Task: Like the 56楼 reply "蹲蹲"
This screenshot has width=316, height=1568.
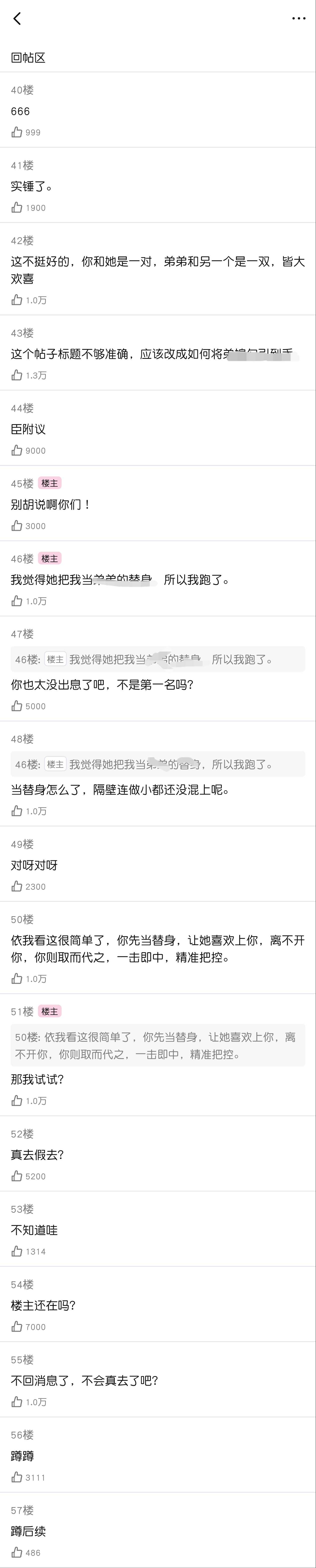Action: point(17,1477)
